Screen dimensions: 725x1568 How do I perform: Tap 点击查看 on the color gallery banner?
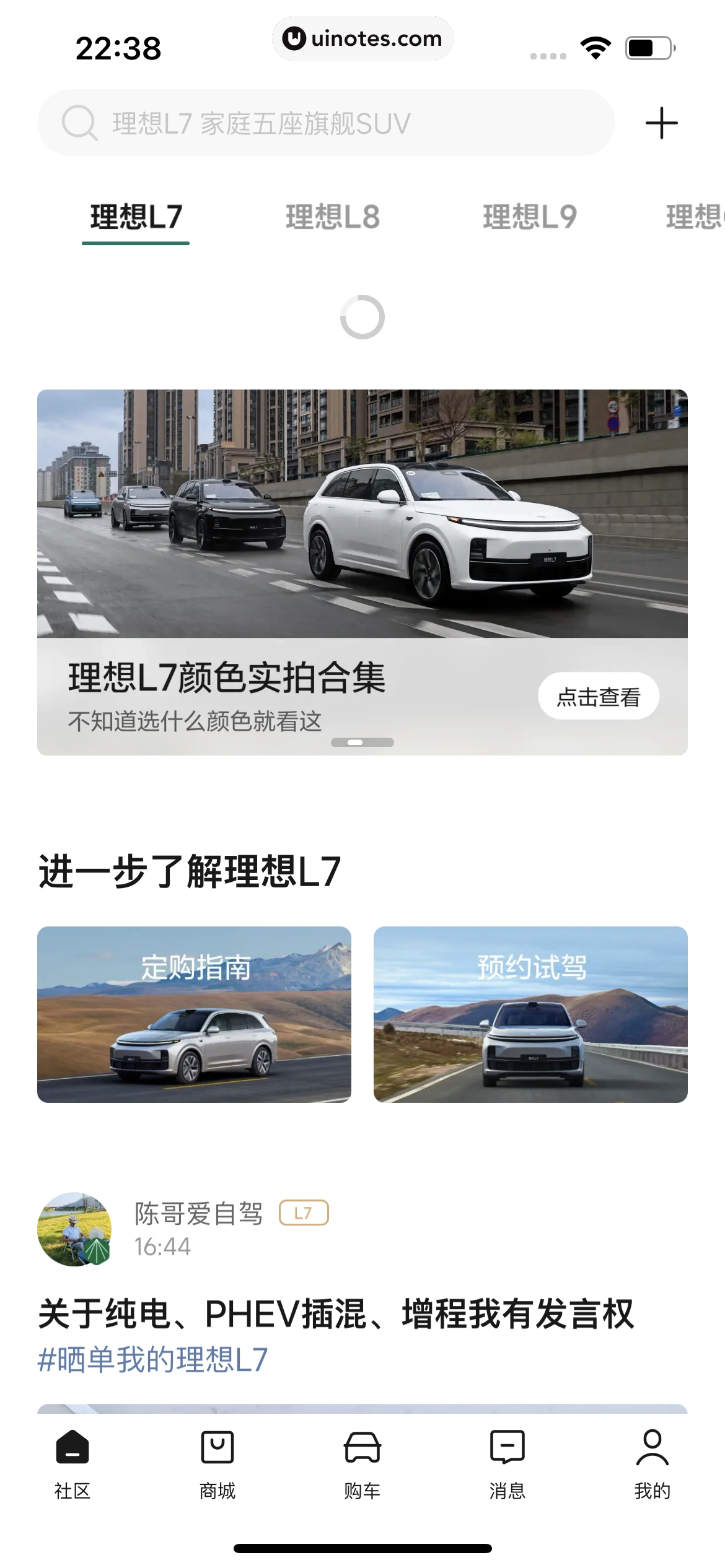coord(598,696)
